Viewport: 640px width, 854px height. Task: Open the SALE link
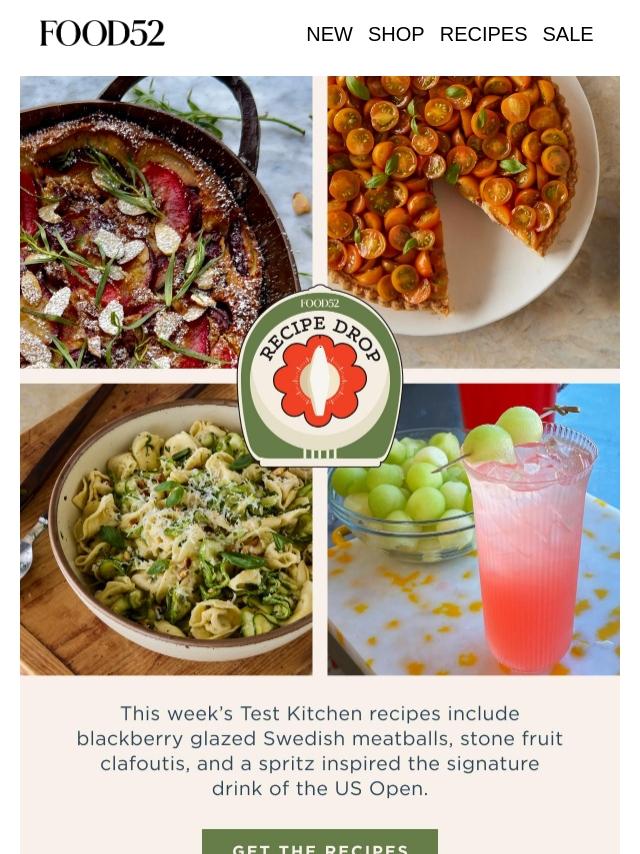[x=567, y=34]
